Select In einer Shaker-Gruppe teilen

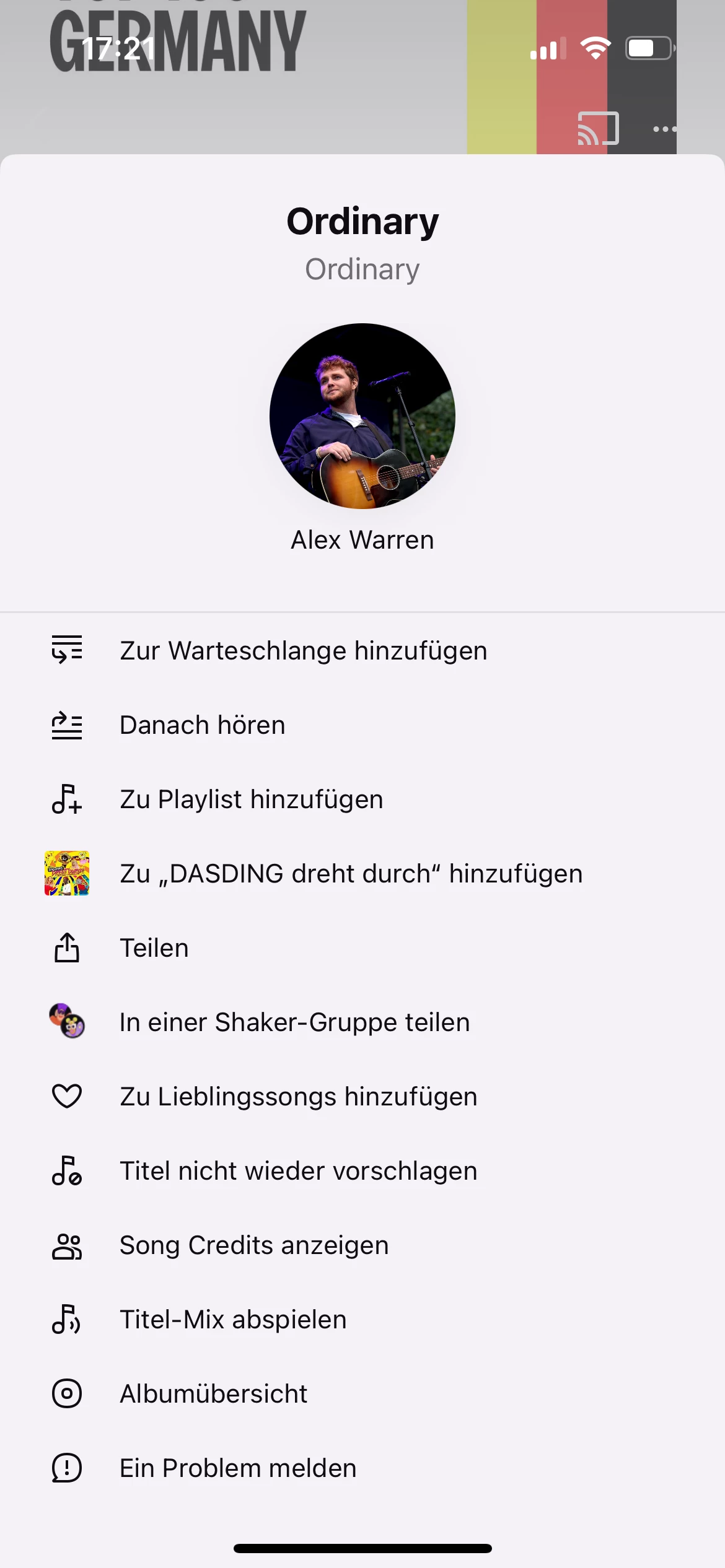[x=294, y=1022]
